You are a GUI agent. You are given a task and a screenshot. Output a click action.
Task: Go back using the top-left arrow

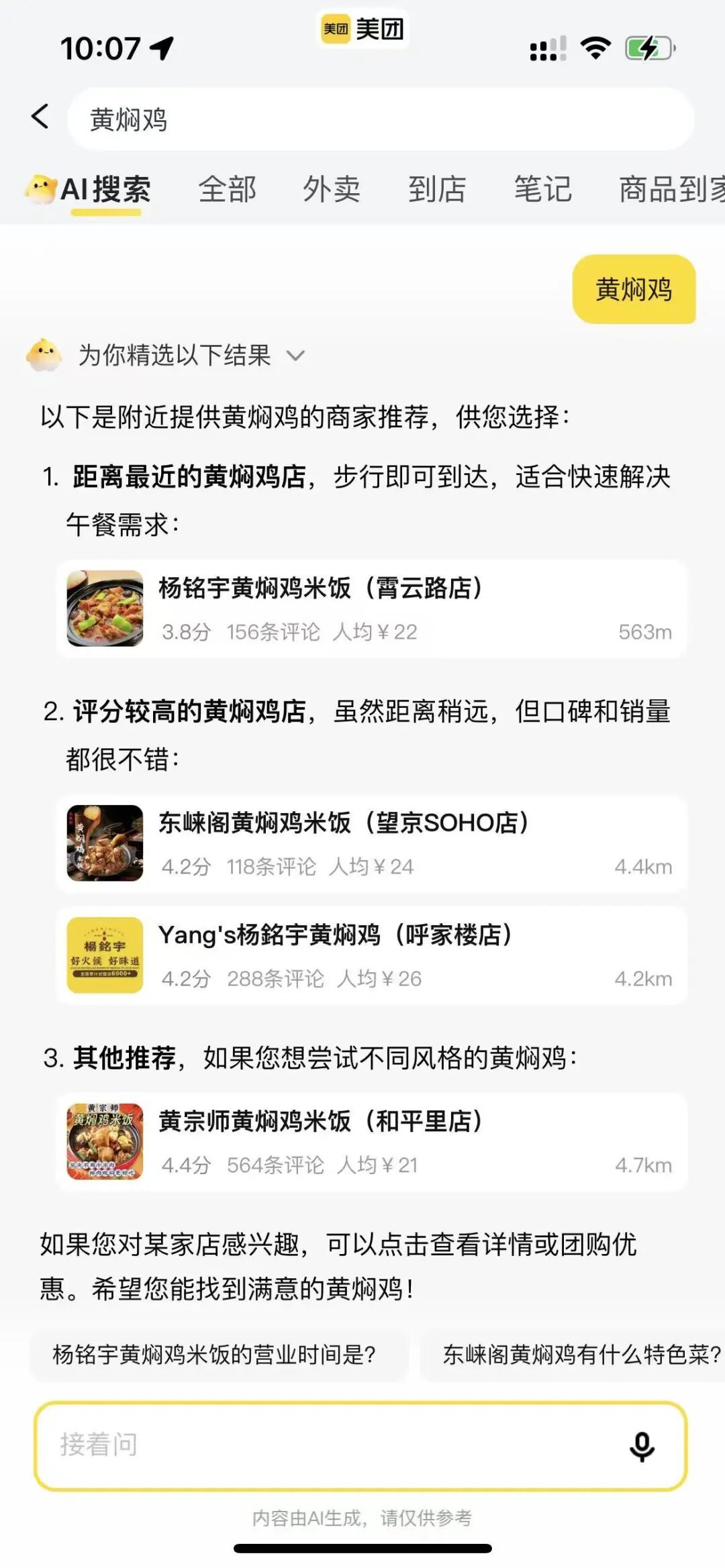click(x=40, y=117)
